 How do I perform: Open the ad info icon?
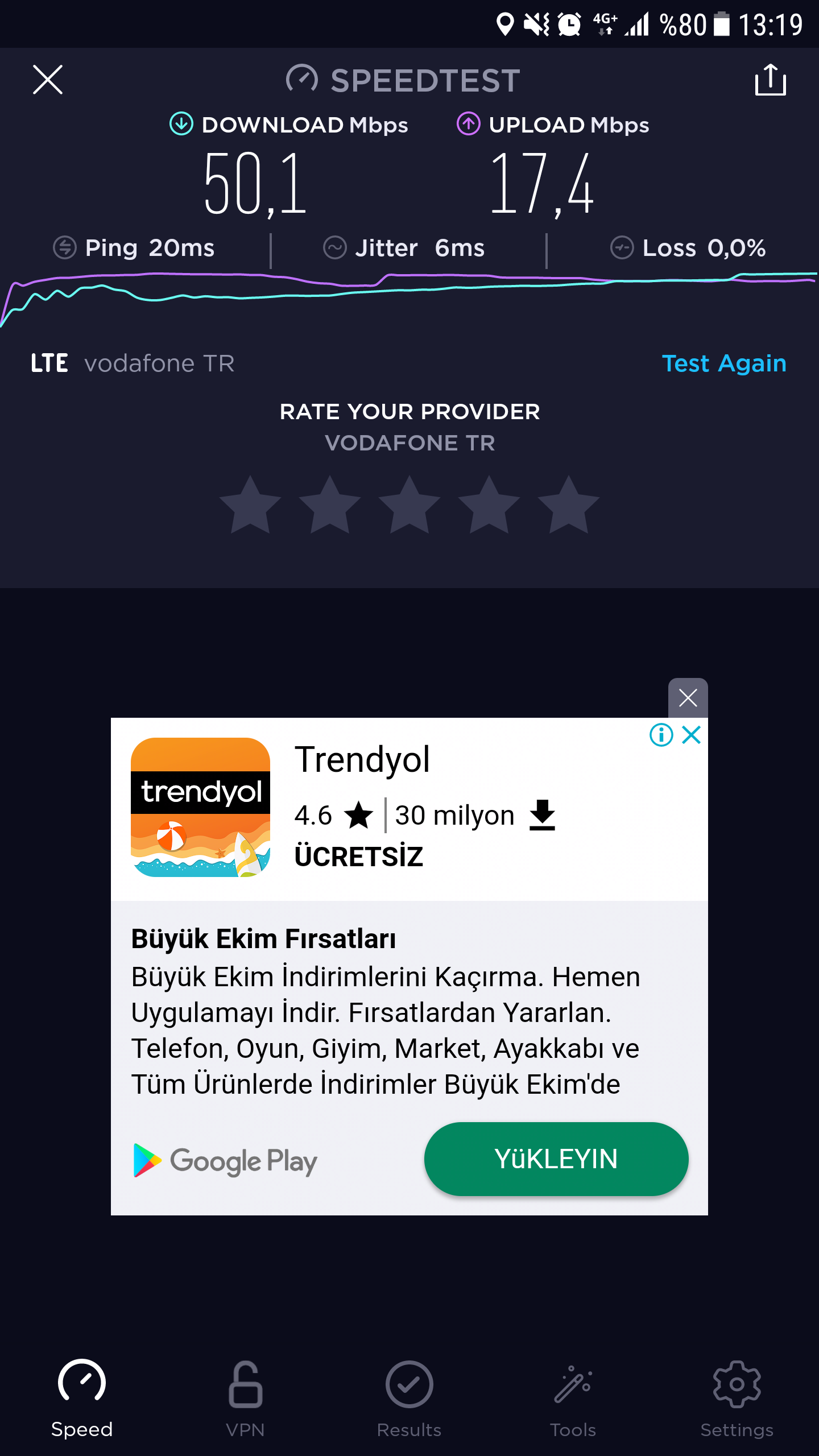coord(661,735)
